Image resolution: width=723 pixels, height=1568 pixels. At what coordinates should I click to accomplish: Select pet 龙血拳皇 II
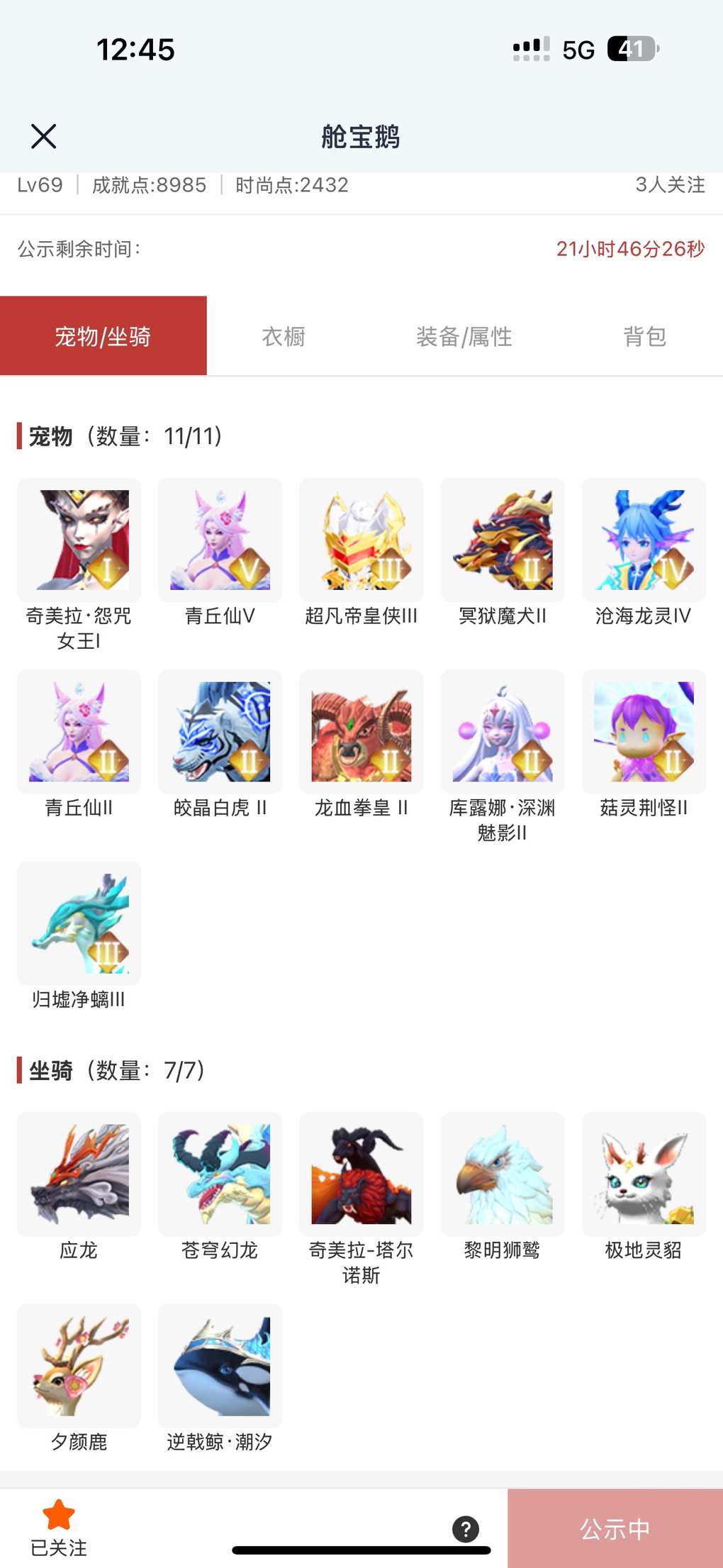[x=361, y=732]
